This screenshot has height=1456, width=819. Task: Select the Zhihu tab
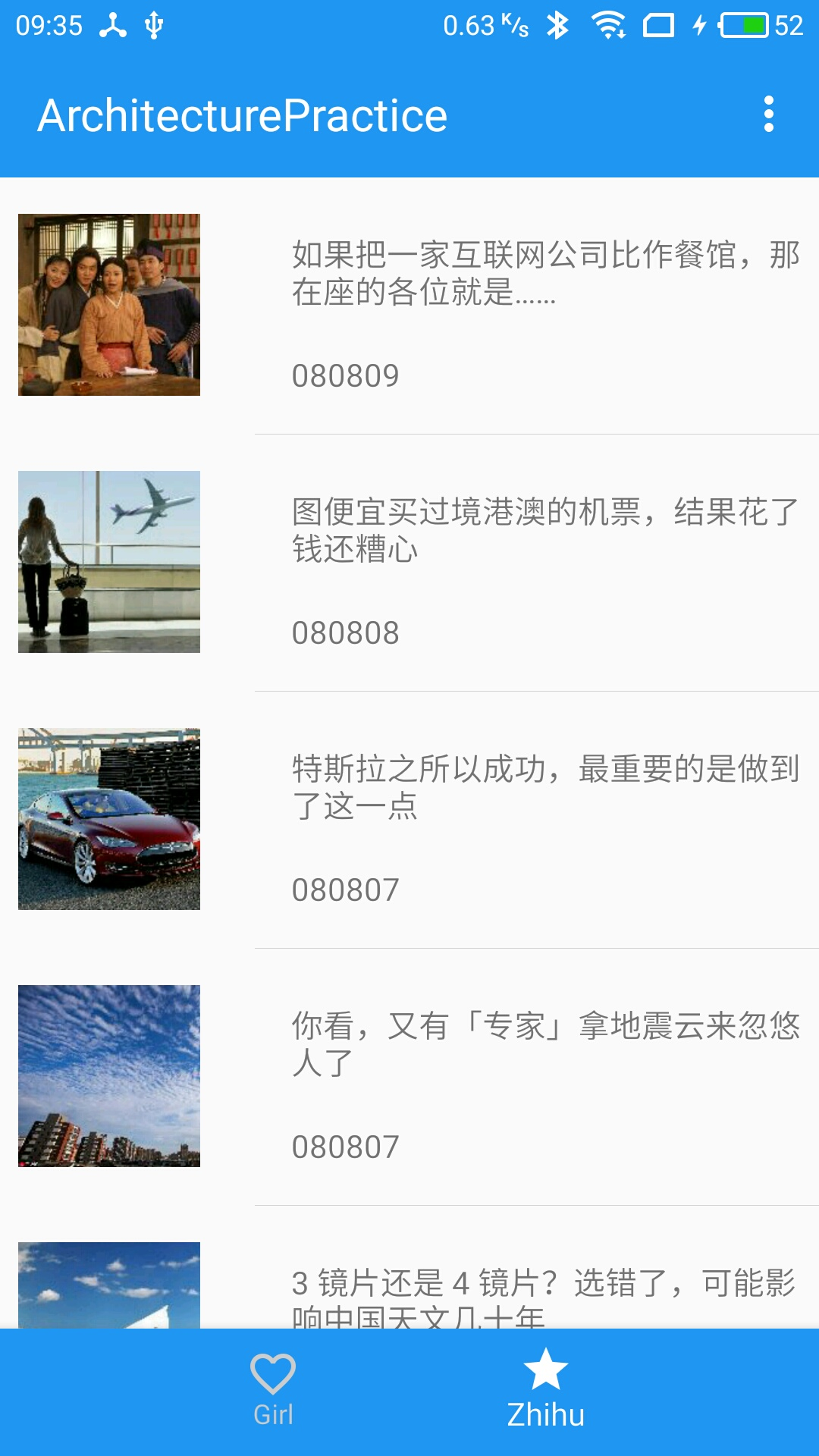(545, 1391)
